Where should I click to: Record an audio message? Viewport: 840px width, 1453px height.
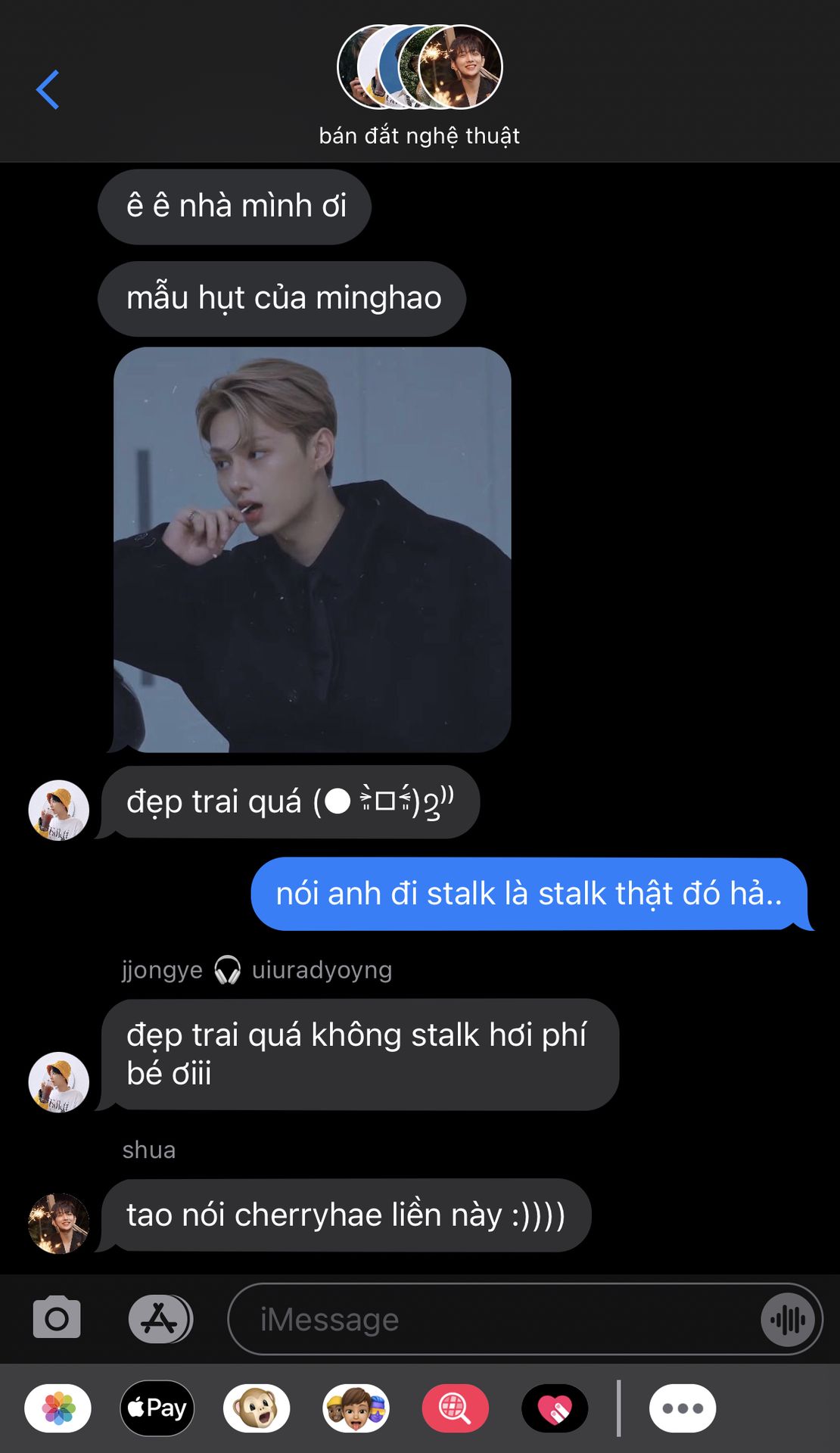point(788,1320)
